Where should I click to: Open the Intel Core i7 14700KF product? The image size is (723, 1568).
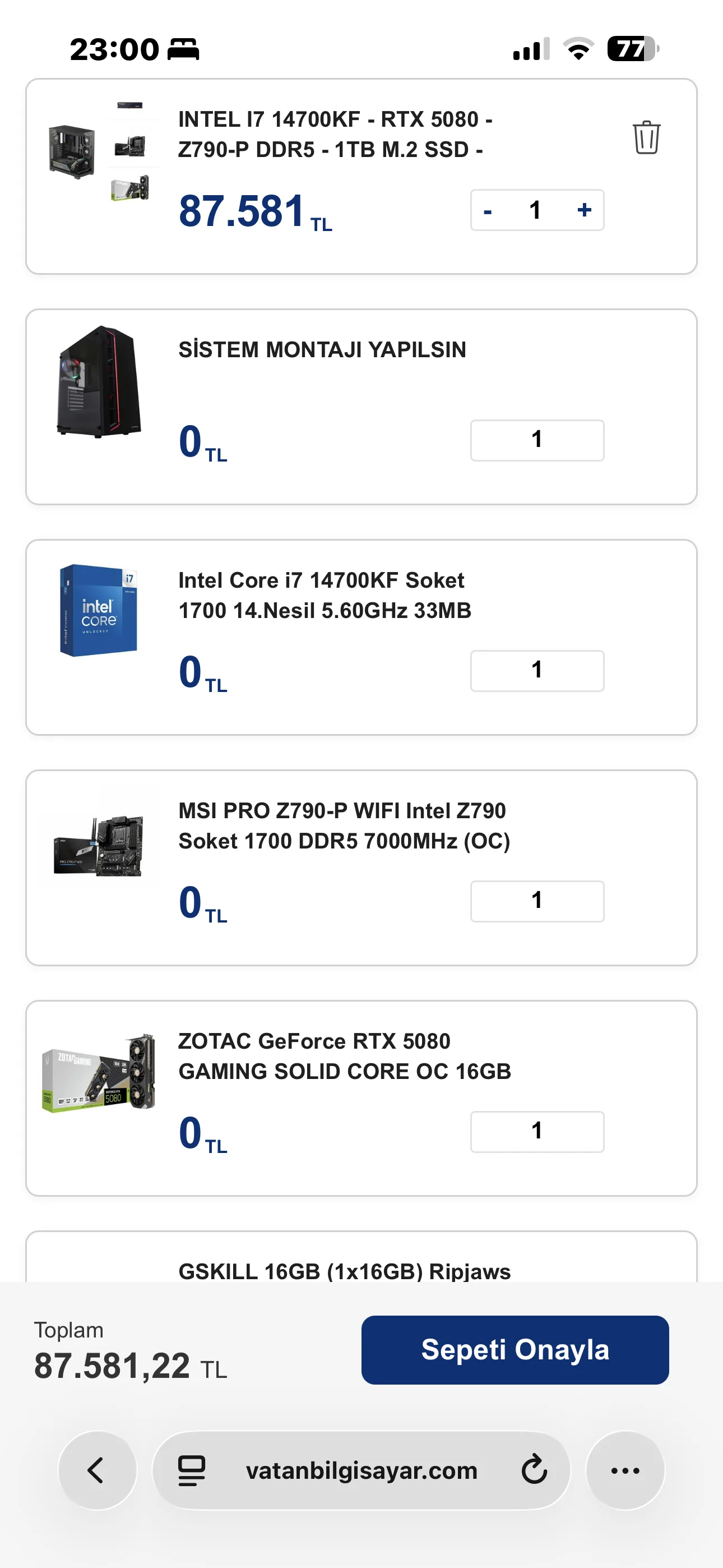point(325,594)
